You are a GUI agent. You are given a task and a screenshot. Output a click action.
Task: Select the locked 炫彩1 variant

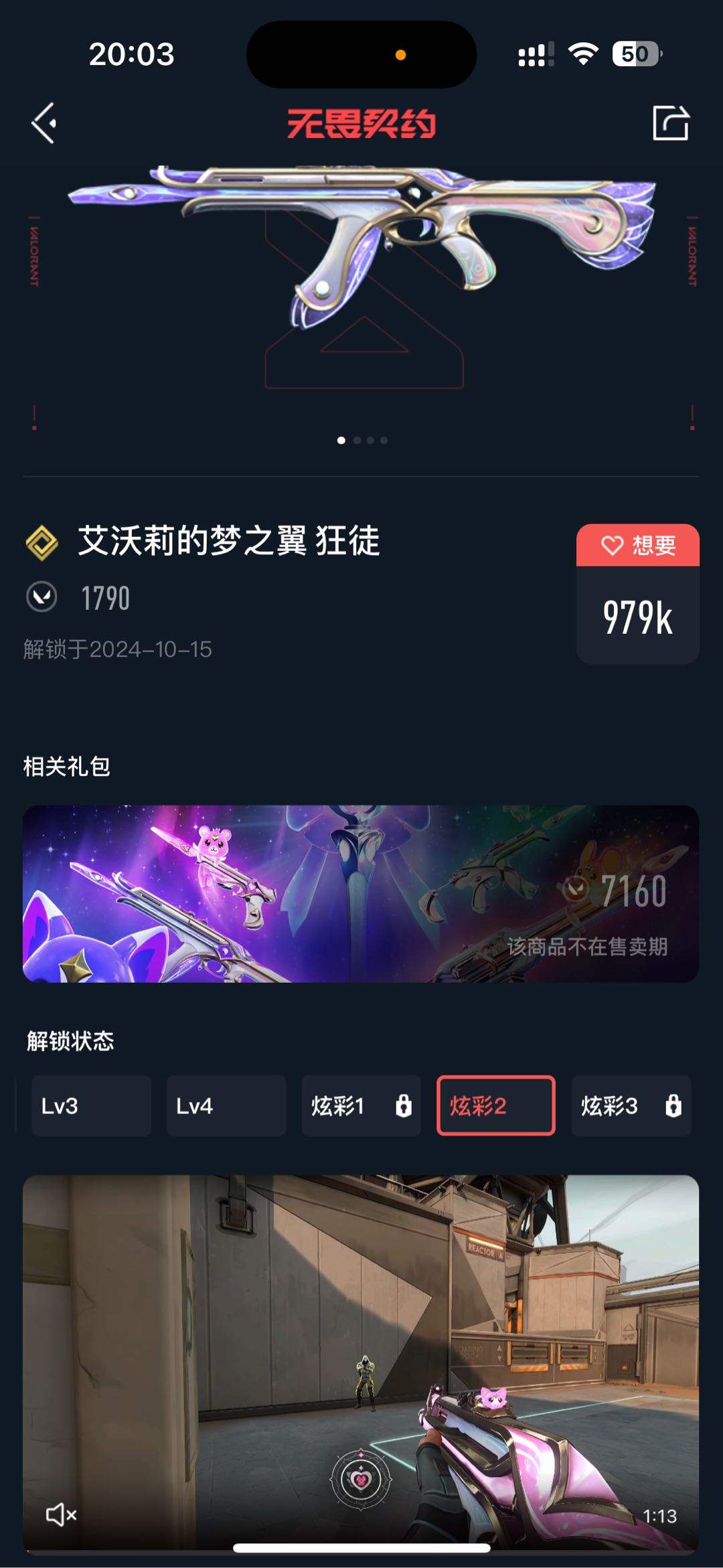[x=361, y=1105]
